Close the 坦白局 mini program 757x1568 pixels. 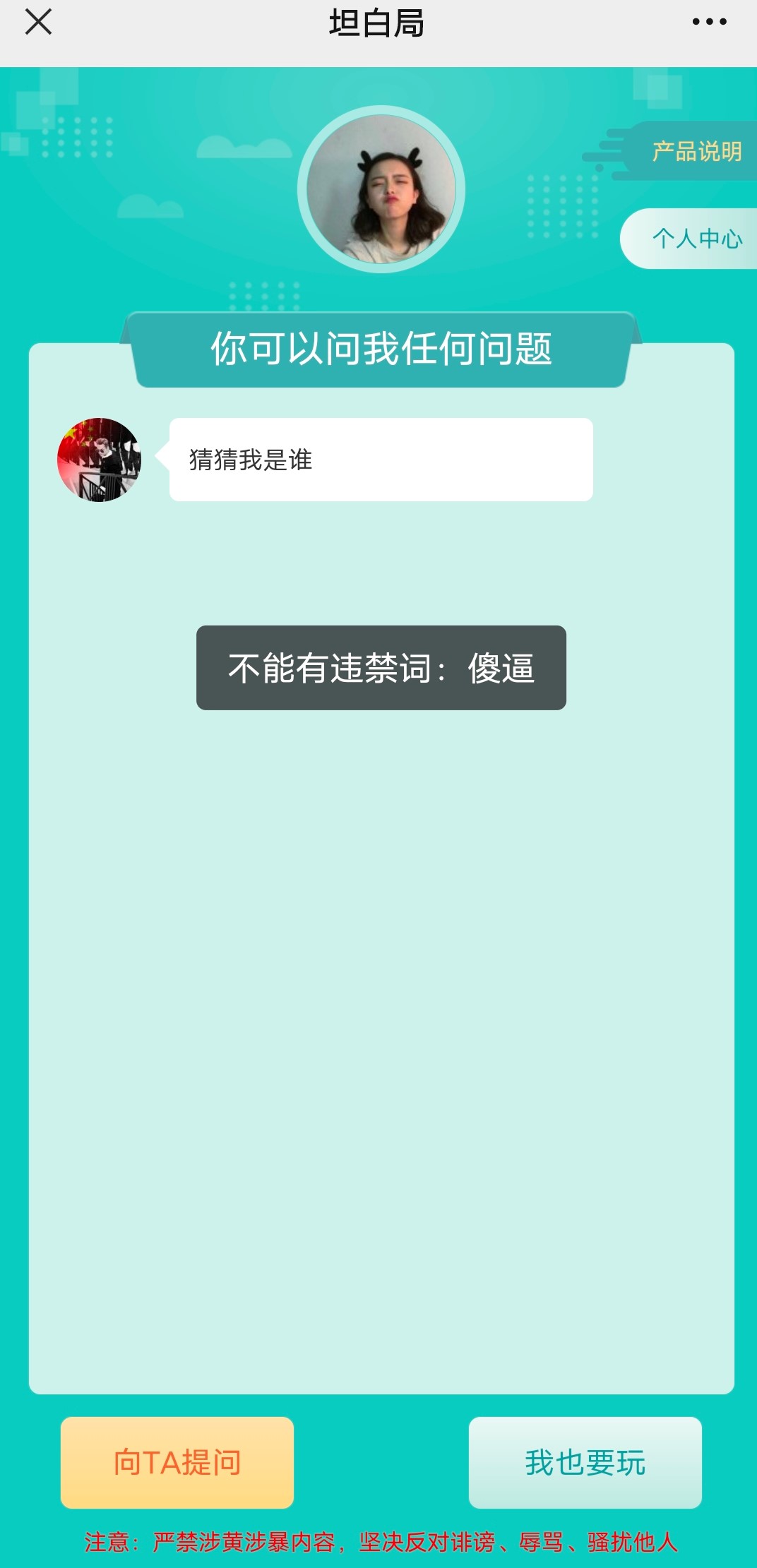click(40, 21)
